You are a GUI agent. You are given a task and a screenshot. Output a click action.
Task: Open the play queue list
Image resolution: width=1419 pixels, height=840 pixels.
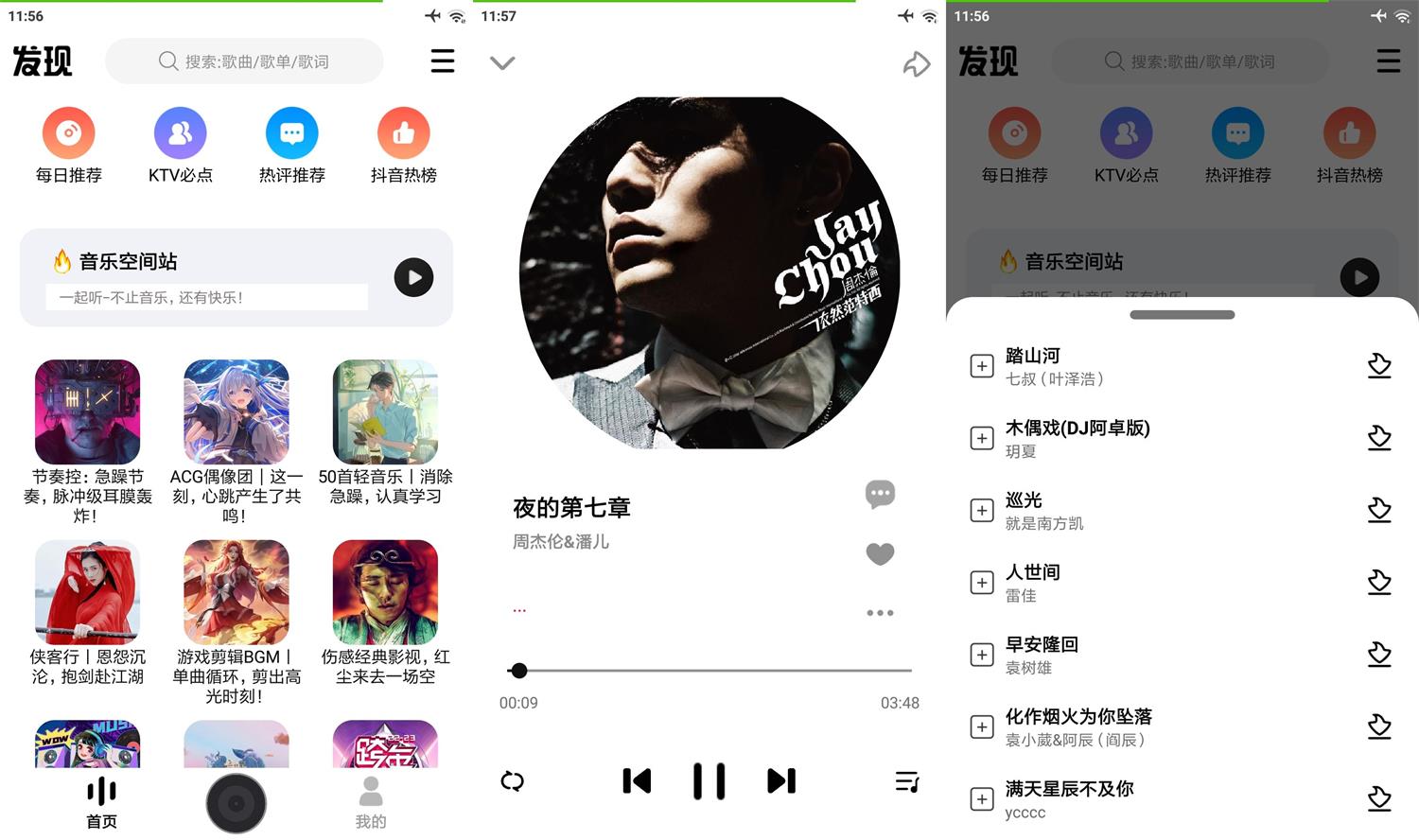[906, 781]
